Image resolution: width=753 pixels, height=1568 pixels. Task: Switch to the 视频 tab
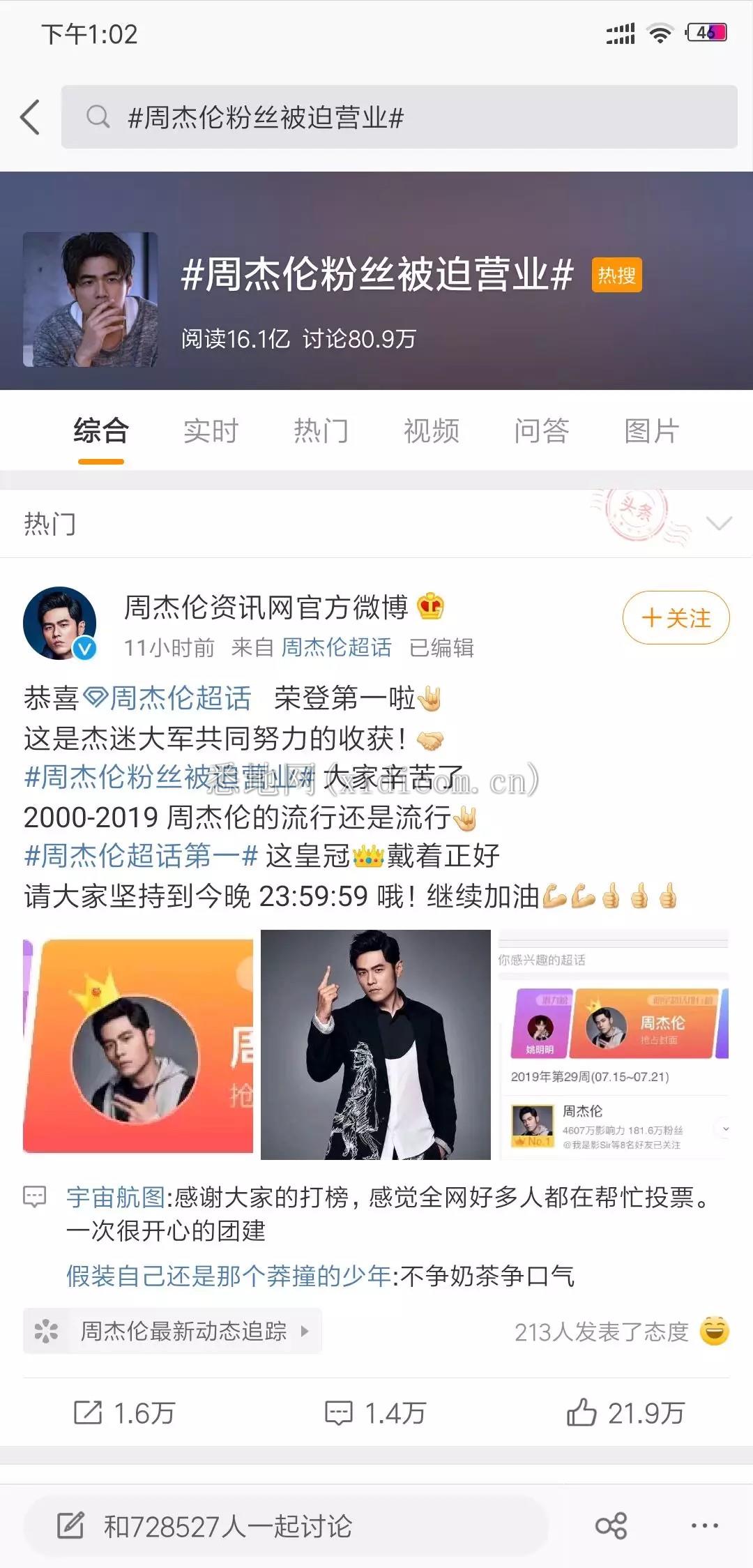tap(431, 431)
